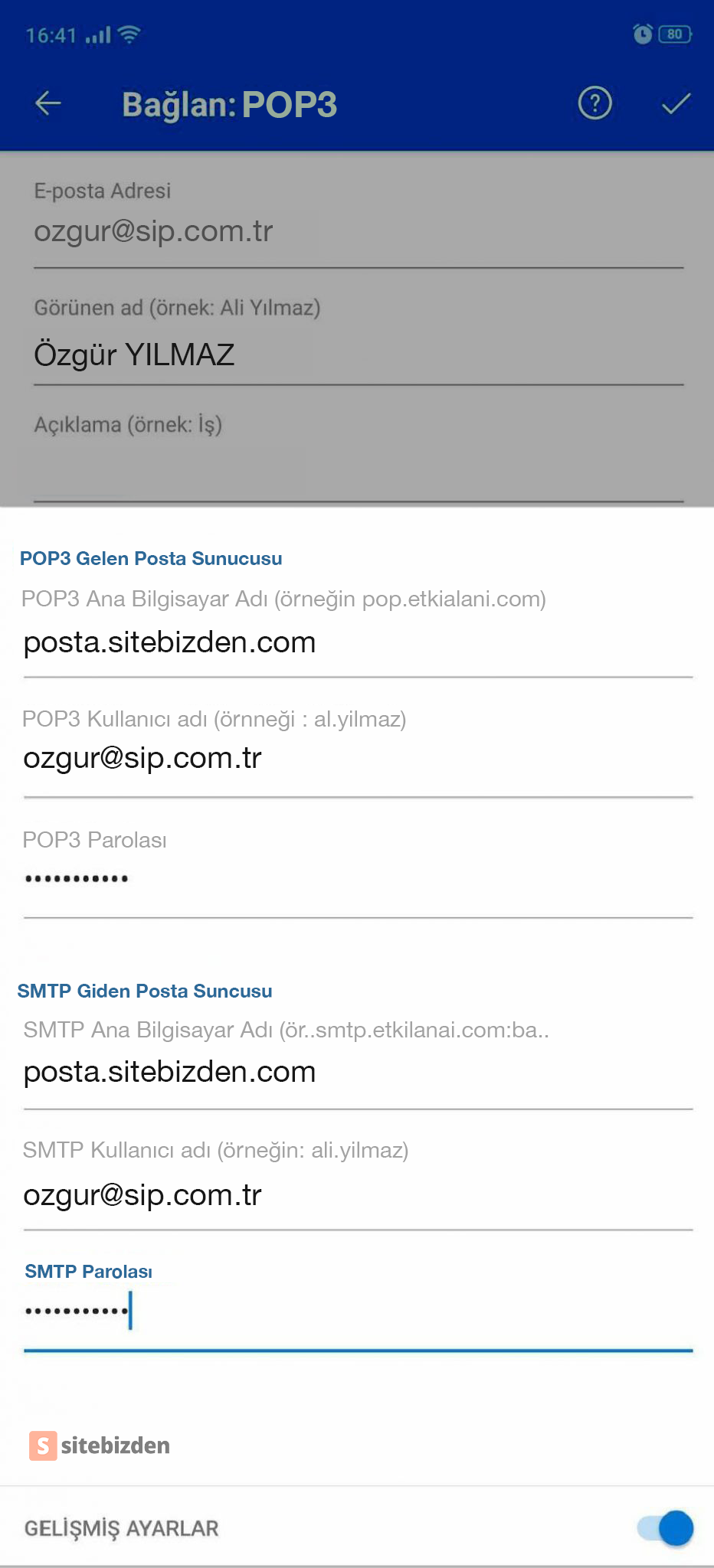This screenshot has height=1568, width=714.
Task: Confirm settings with the checkmark icon
Action: click(x=676, y=103)
